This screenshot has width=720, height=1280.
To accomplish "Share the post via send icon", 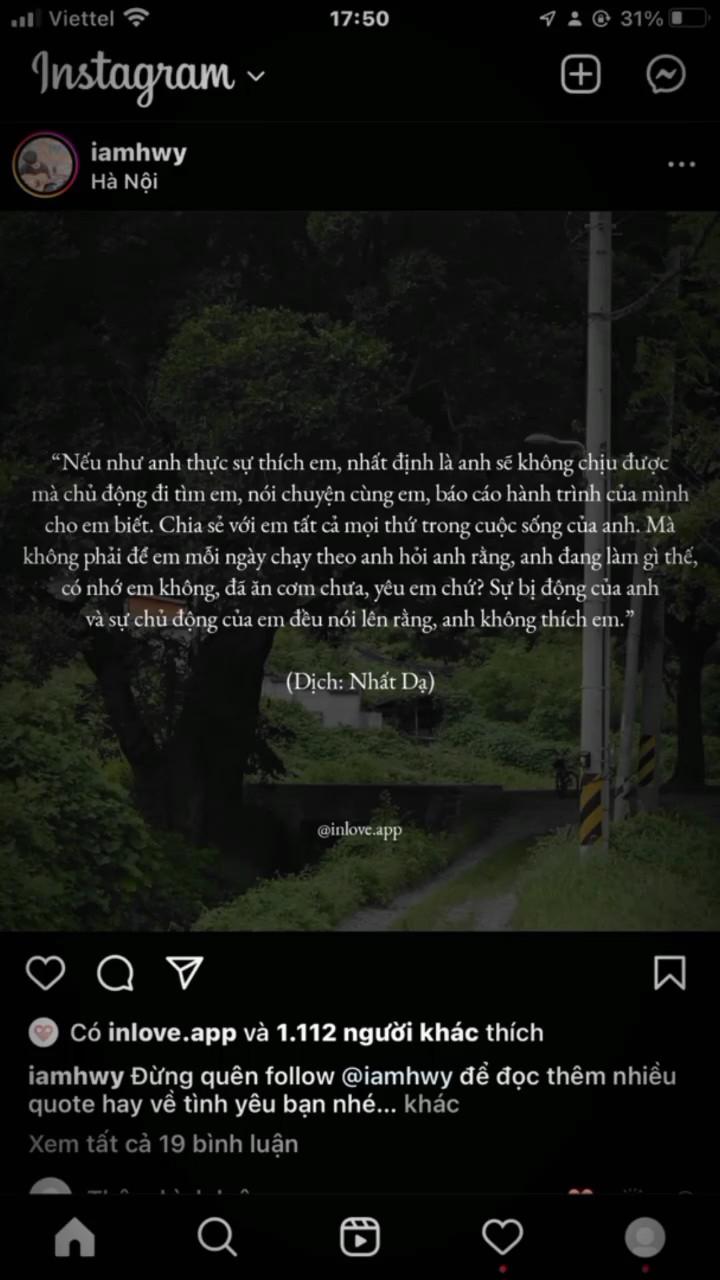I will [185, 972].
